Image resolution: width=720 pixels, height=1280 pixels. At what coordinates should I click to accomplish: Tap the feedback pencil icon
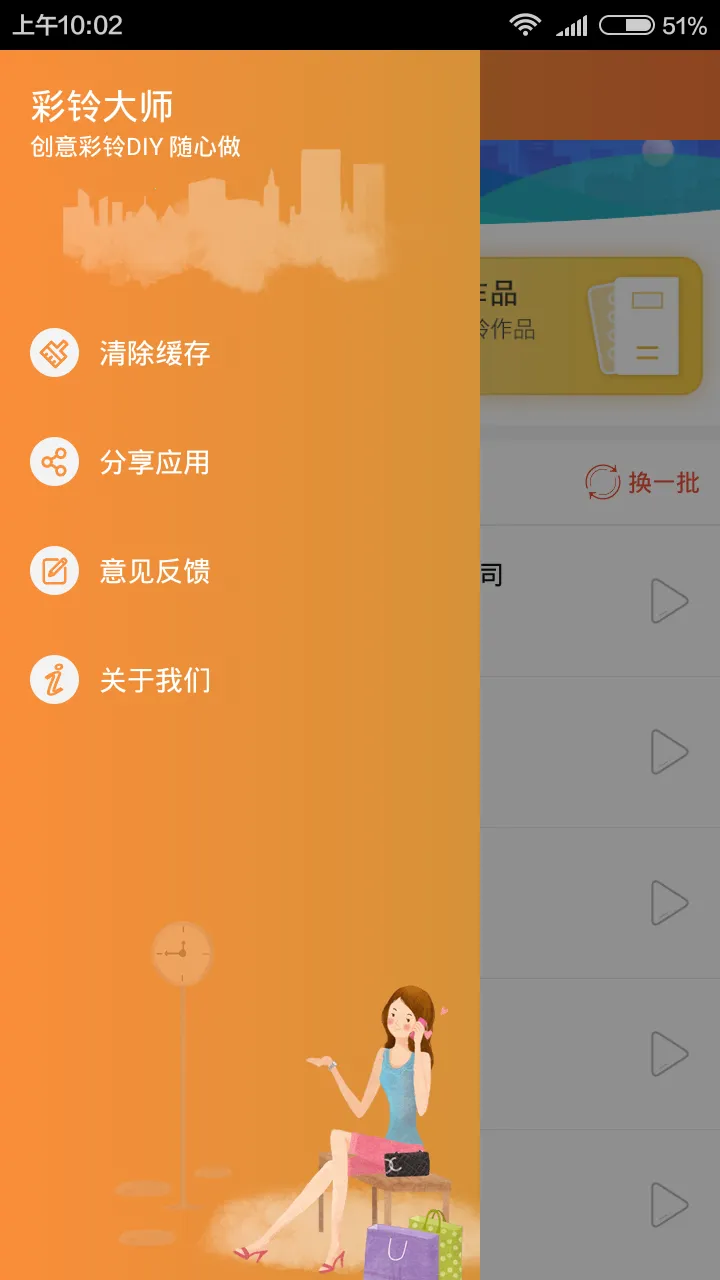tap(54, 570)
